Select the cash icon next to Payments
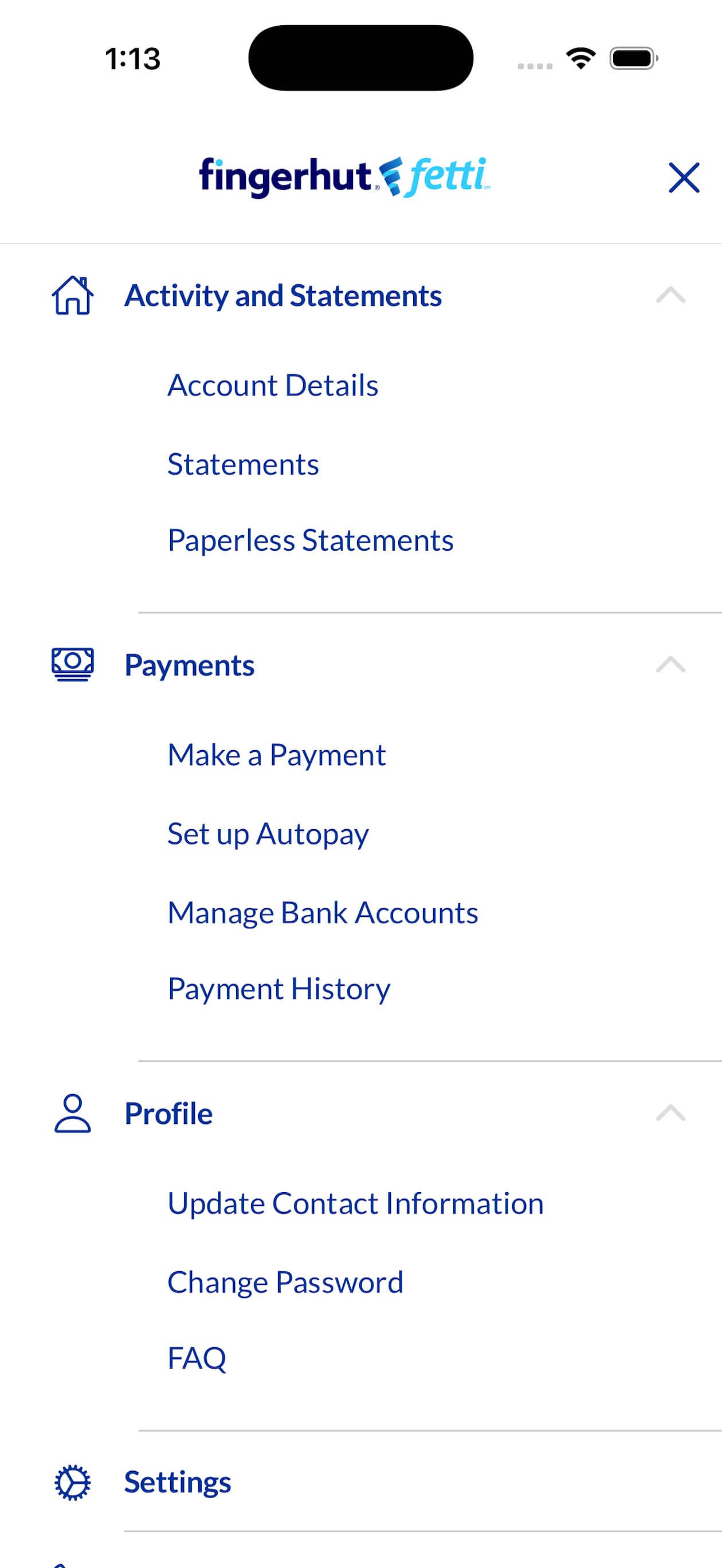Image resolution: width=722 pixels, height=1568 pixels. point(72,664)
